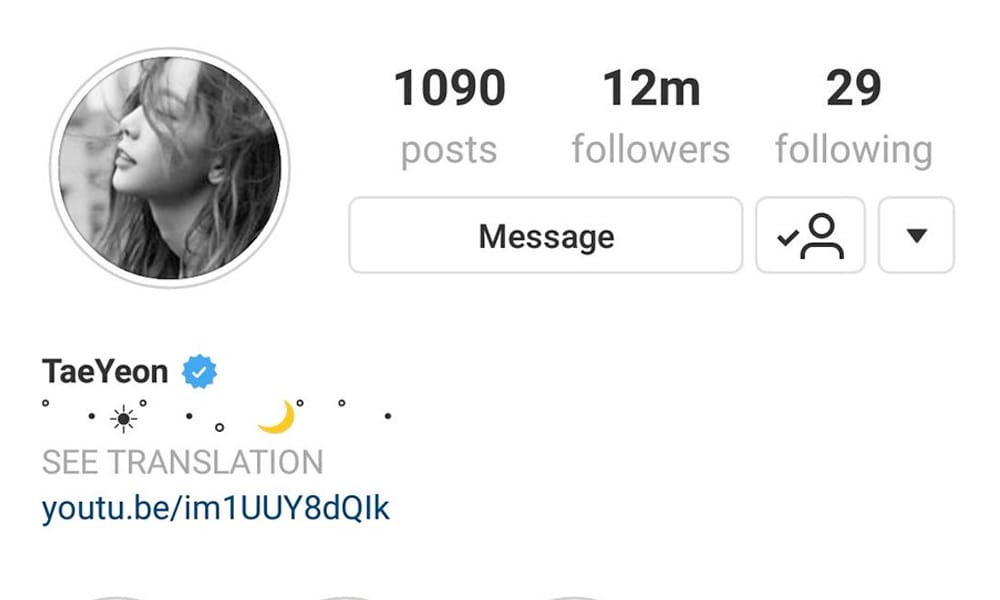Screen dimensions: 1000x600
Task: Tap SEE TRANSLATION under the bio
Action: pyautogui.click(x=182, y=463)
